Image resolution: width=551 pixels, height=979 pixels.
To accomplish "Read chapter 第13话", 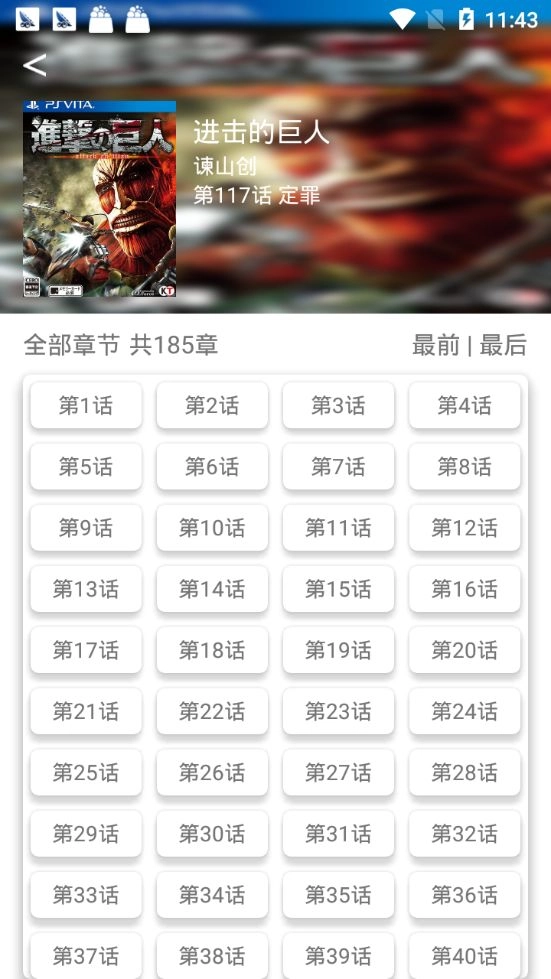I will click(x=86, y=589).
